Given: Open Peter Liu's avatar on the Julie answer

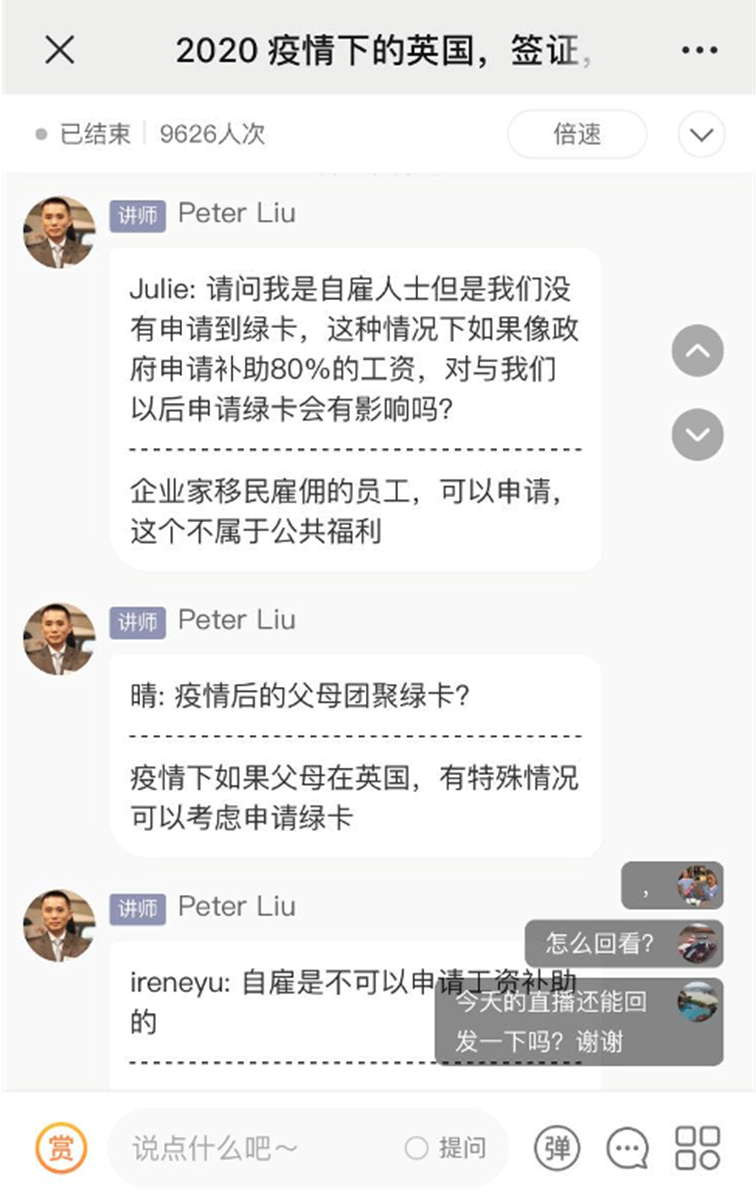Looking at the screenshot, I should click(x=59, y=232).
